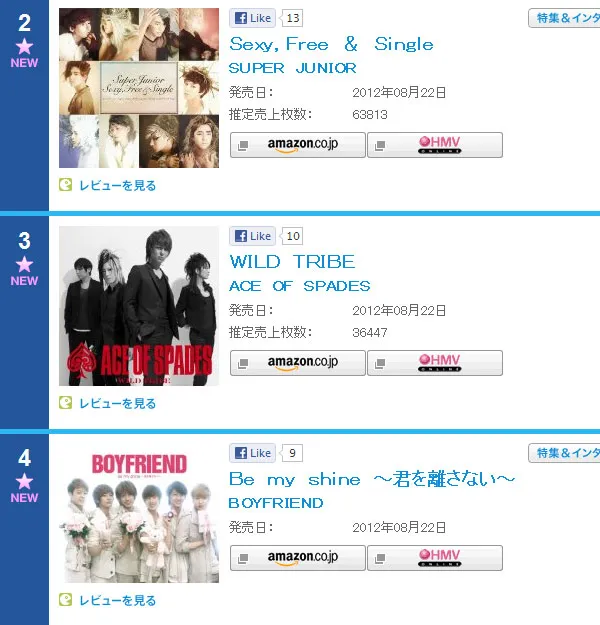Like the Sexy, Free & Single album
Viewport: 600px width, 625px height.
pos(252,18)
